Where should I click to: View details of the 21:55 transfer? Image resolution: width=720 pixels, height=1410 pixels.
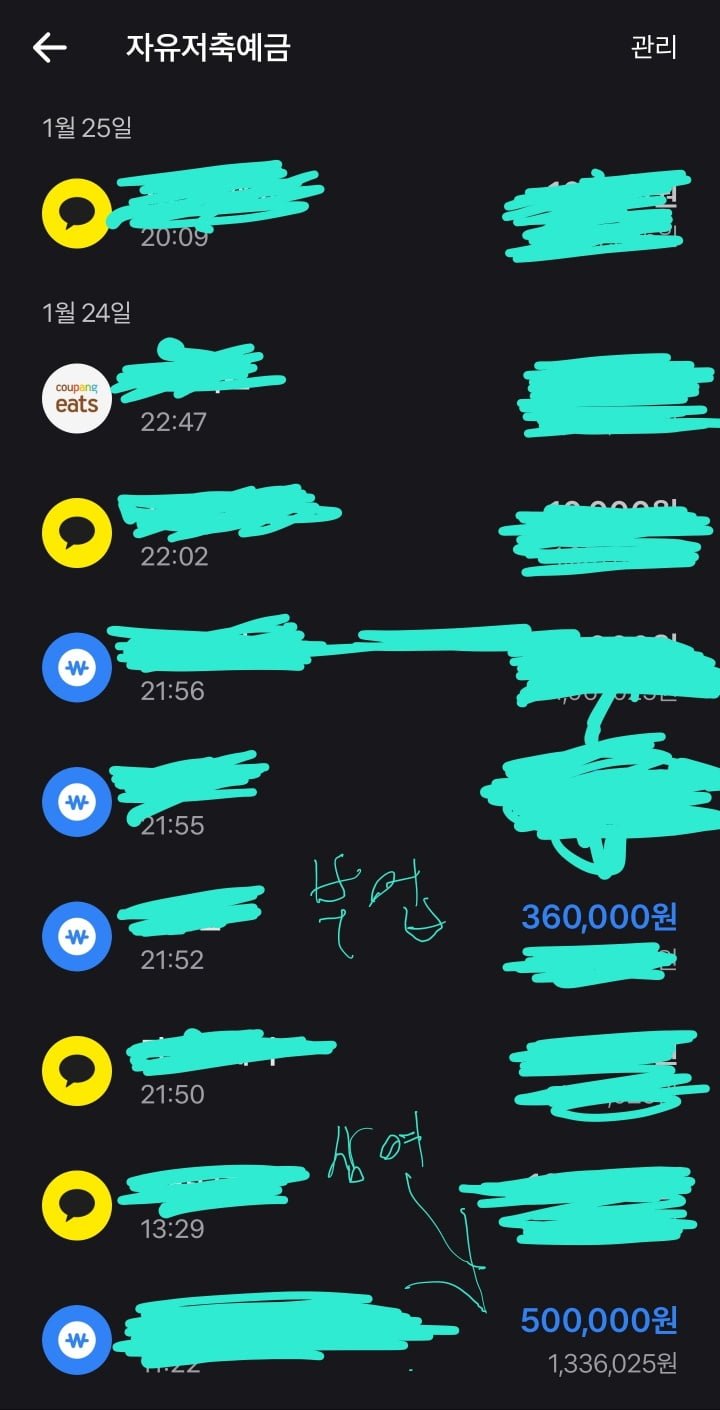pyautogui.click(x=360, y=803)
